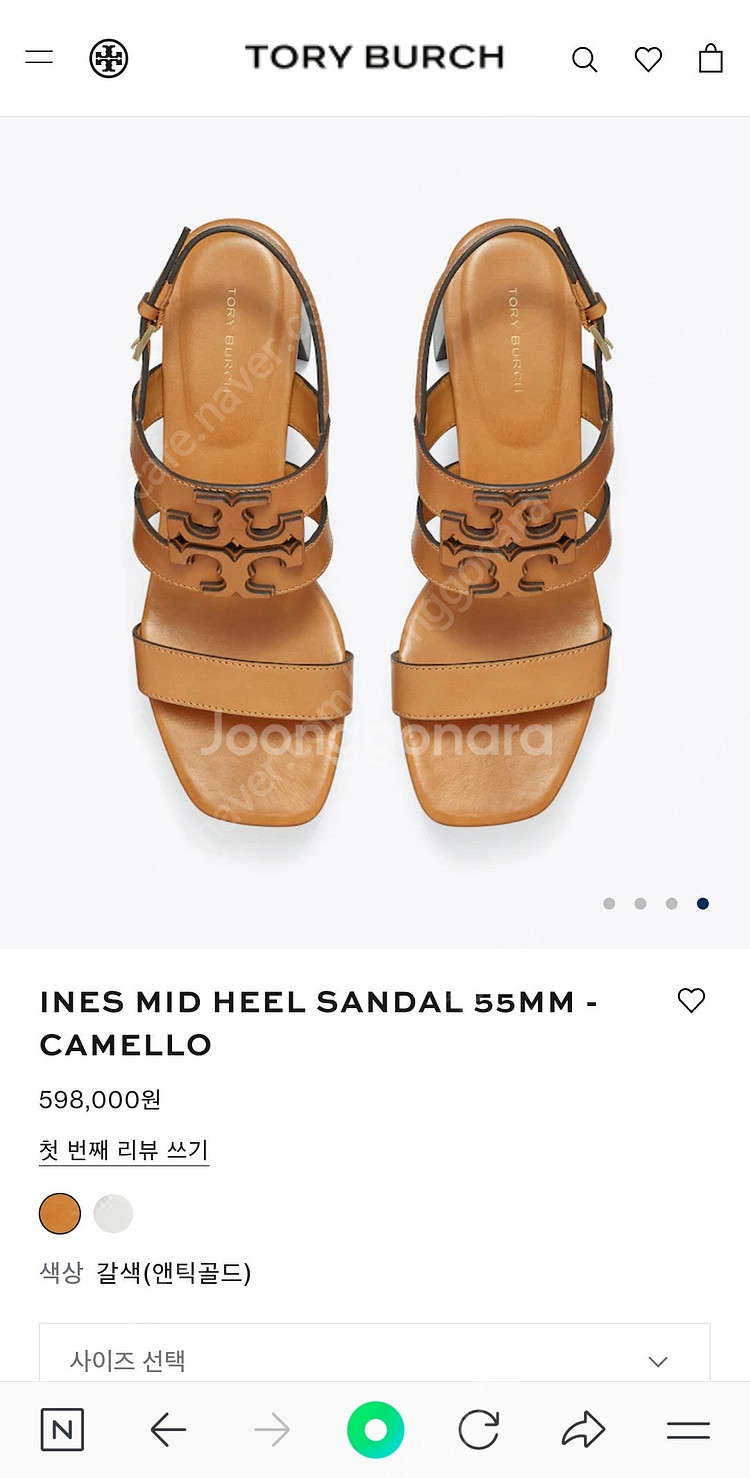750x1478 pixels.
Task: Reload the current page
Action: 478,1430
